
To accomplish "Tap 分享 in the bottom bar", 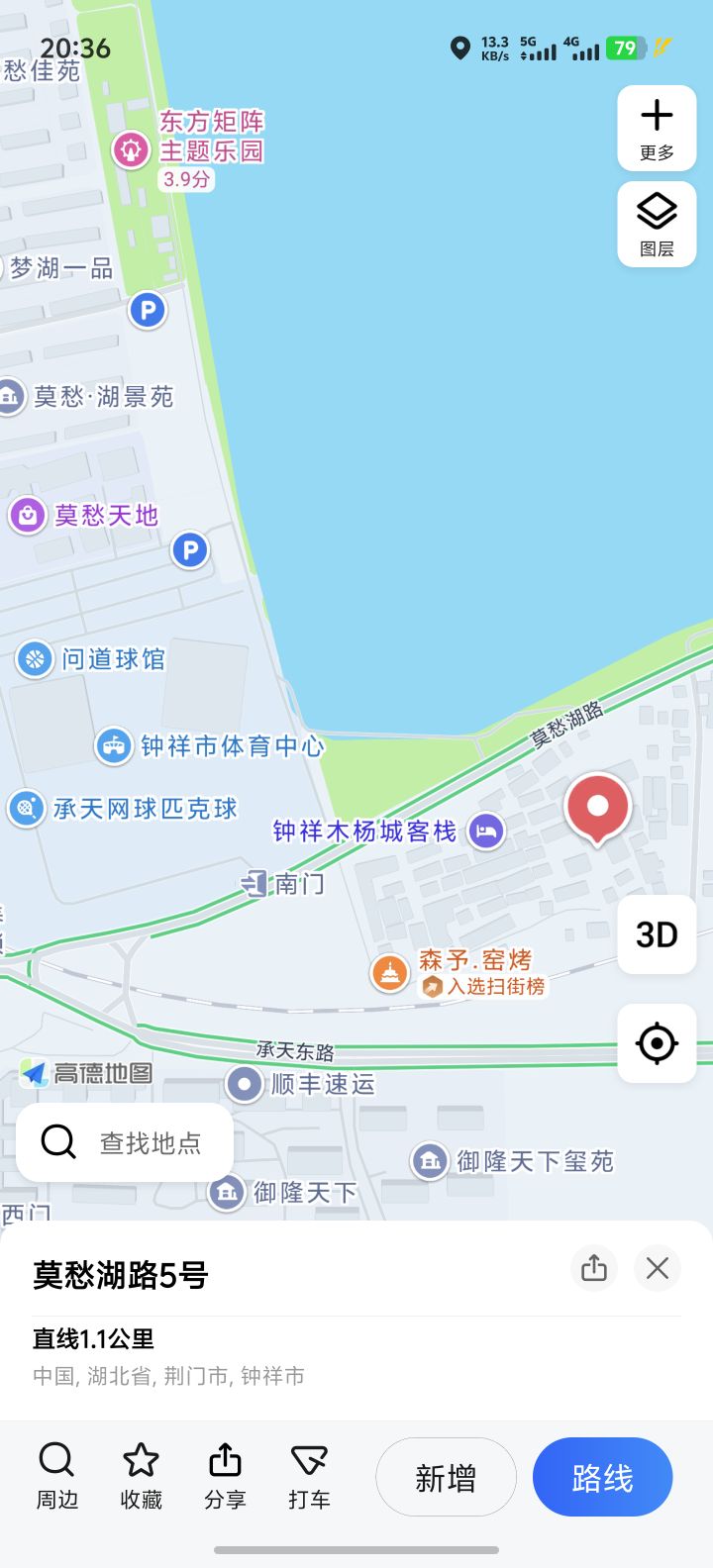I will pyautogui.click(x=225, y=1476).
